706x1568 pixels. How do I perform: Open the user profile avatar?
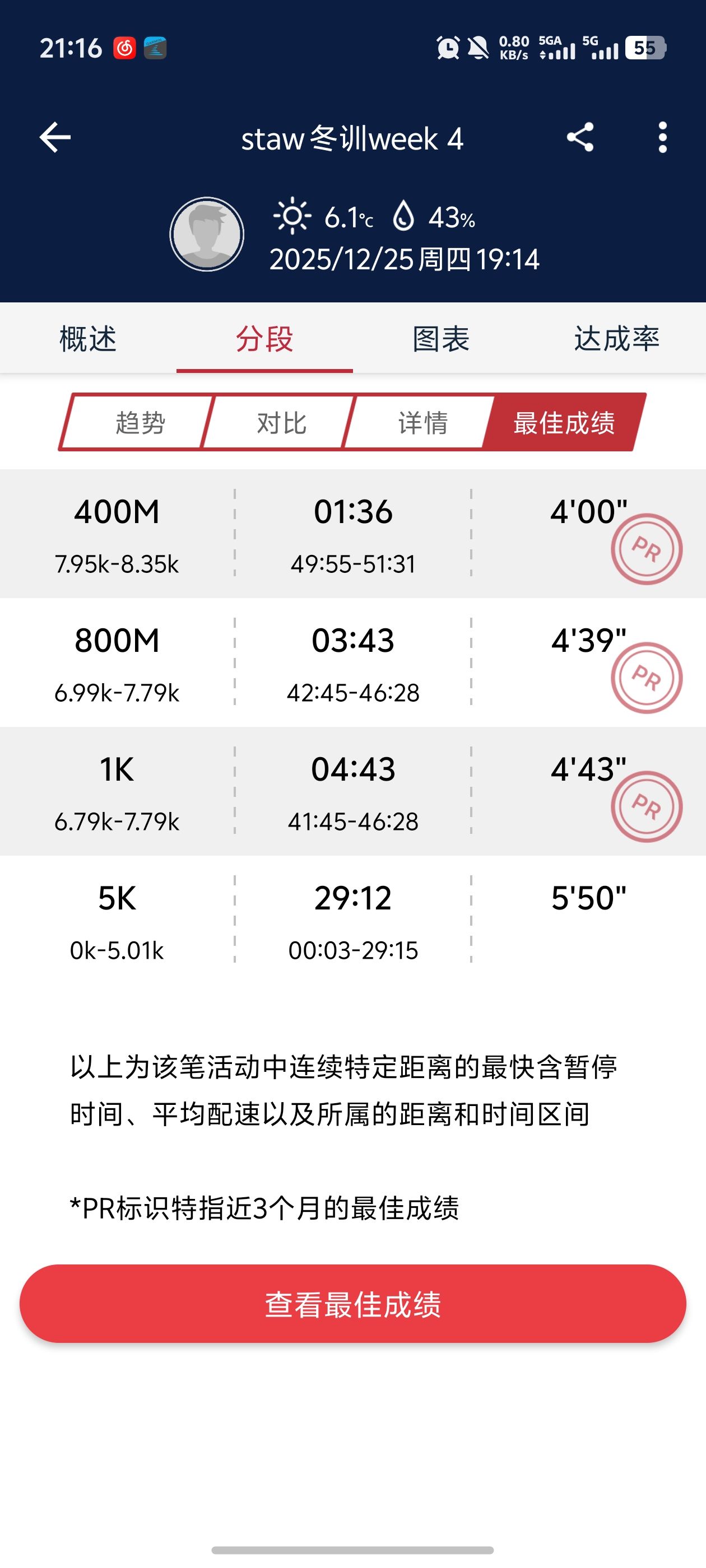(207, 234)
